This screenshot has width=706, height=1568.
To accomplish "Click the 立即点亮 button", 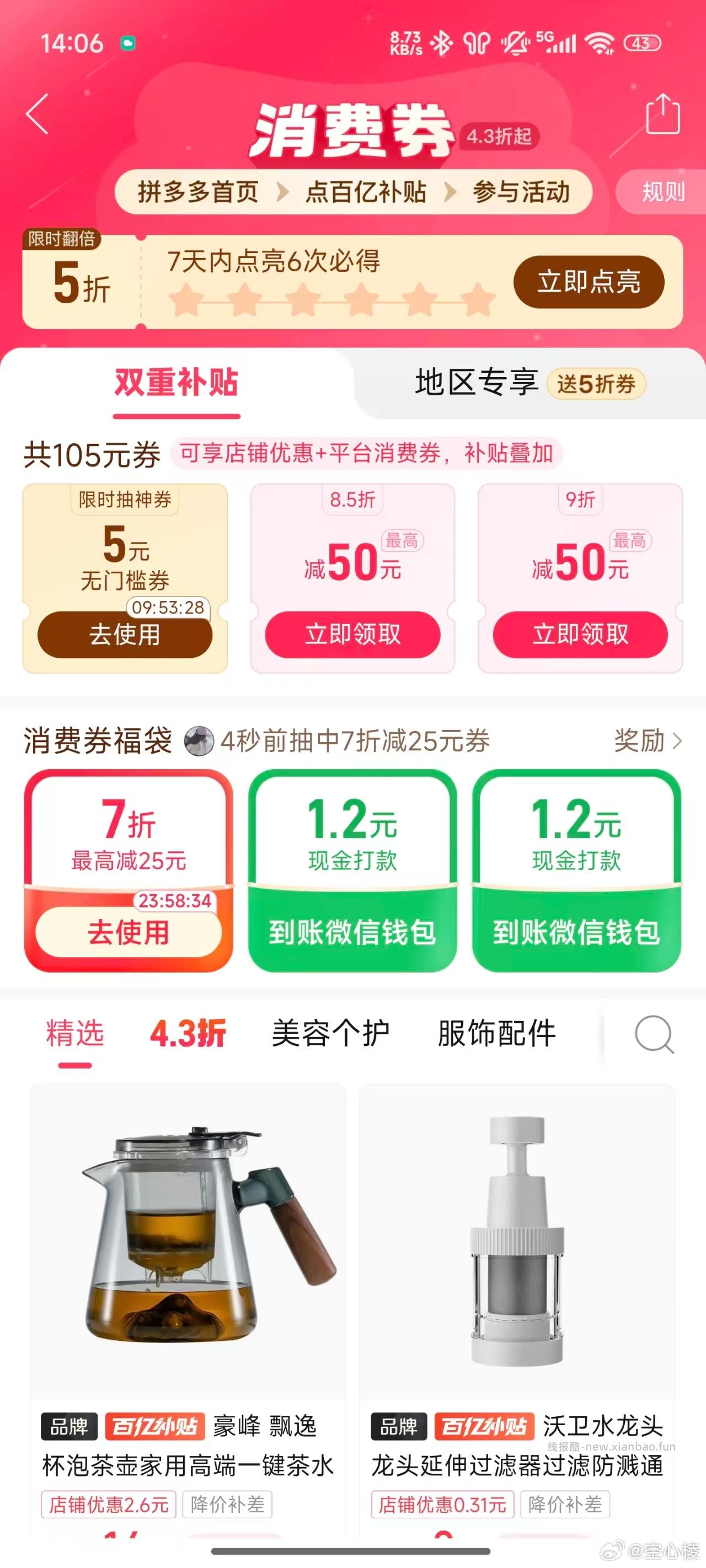I will 589,282.
